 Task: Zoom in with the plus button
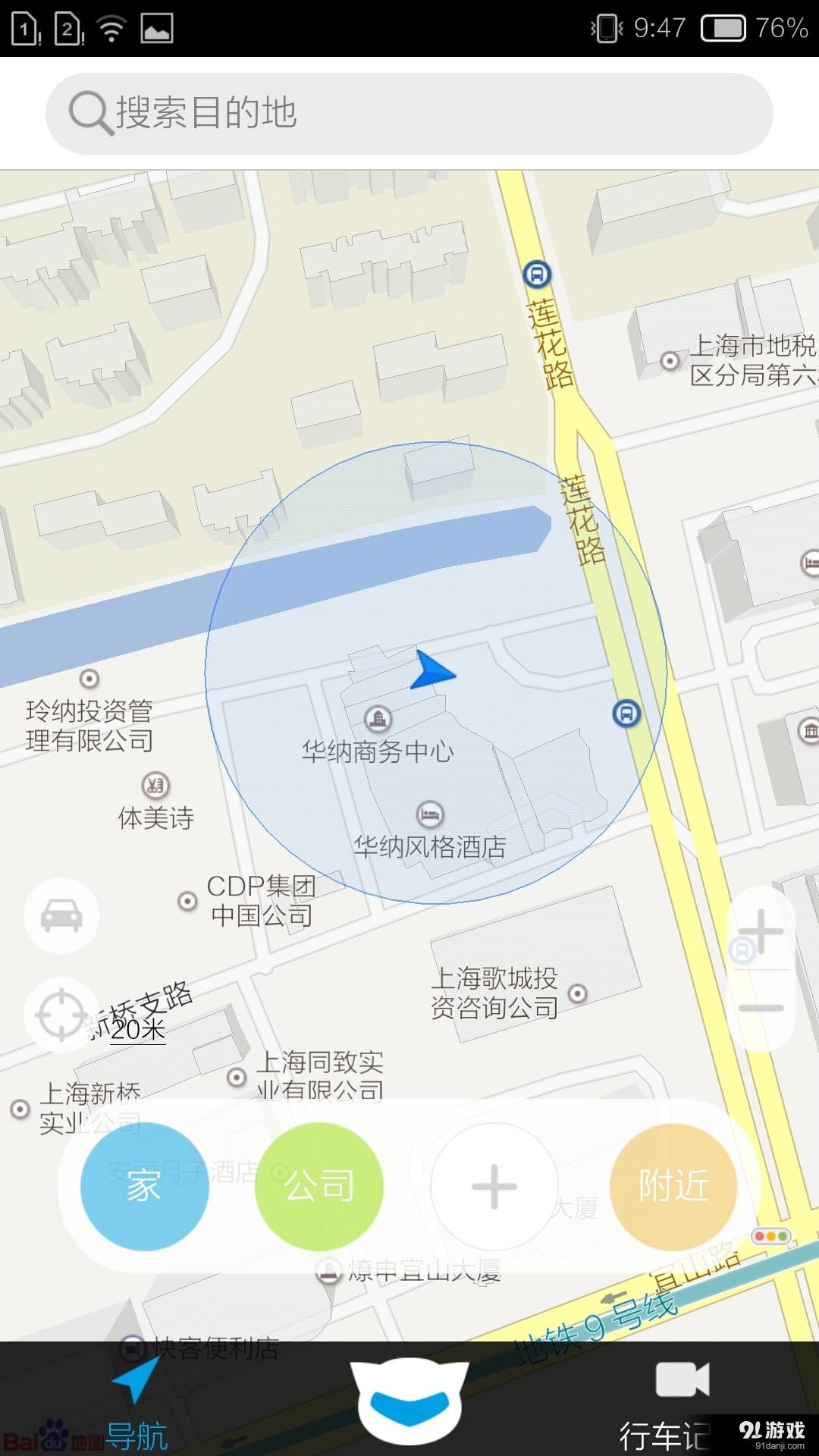point(761,930)
